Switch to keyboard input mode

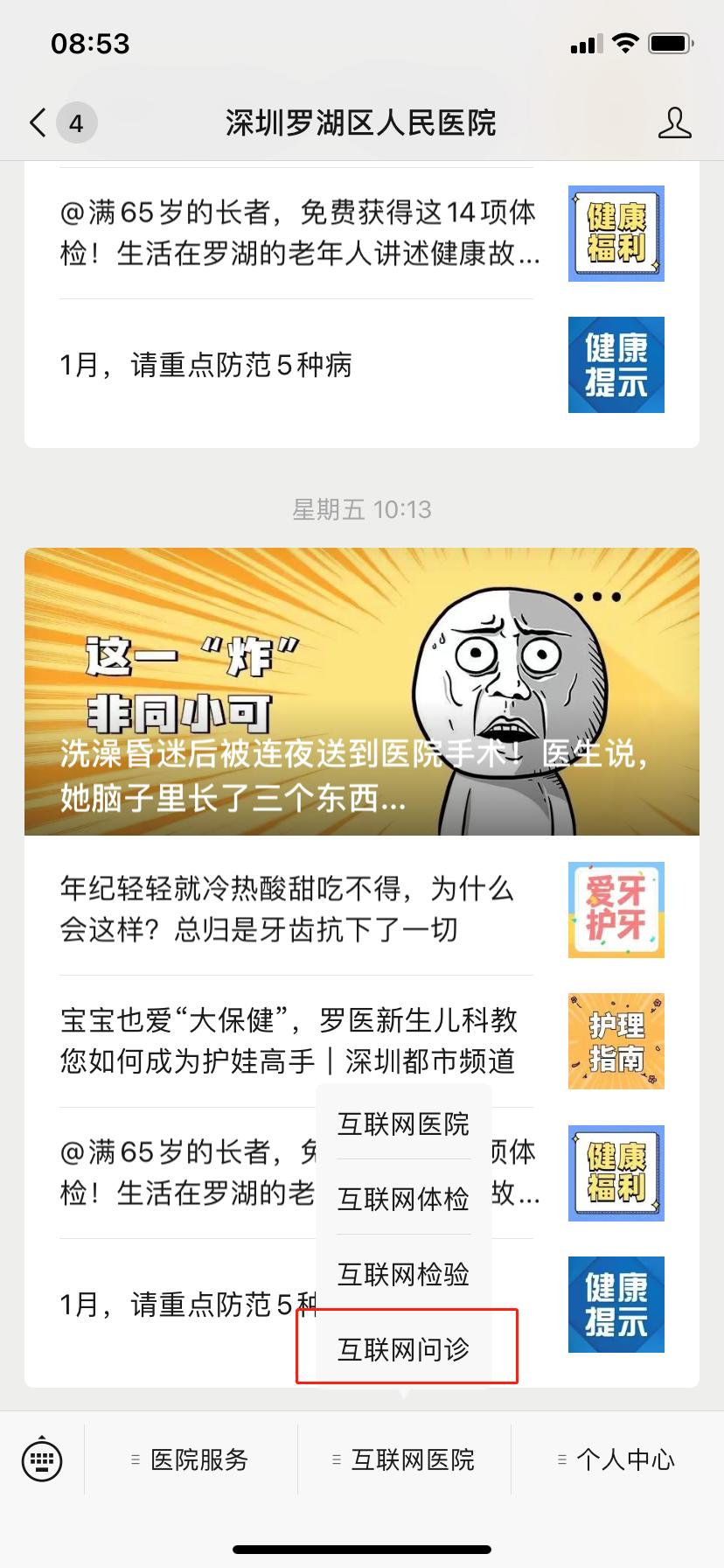click(41, 1459)
